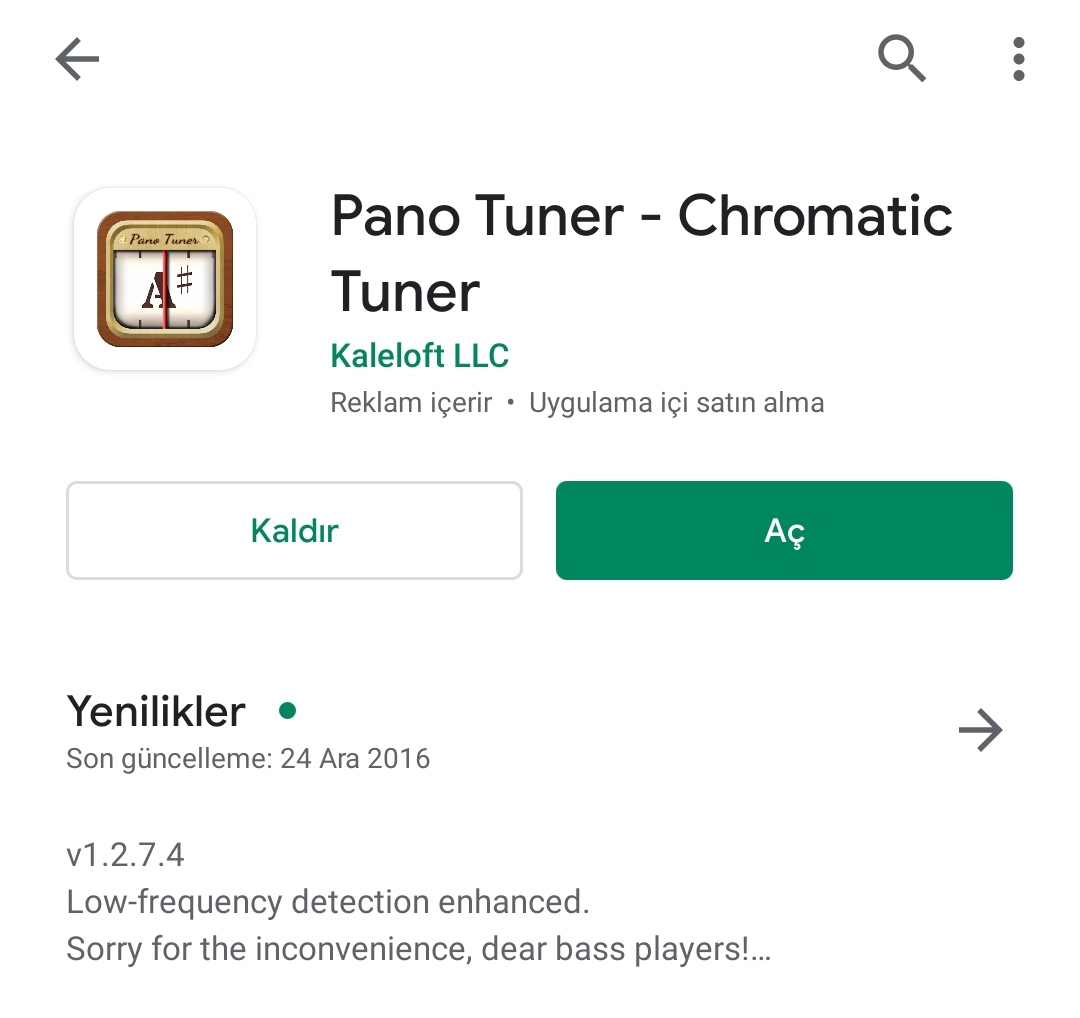Open the app with the Aç button
The image size is (1080, 1018).
[x=784, y=530]
